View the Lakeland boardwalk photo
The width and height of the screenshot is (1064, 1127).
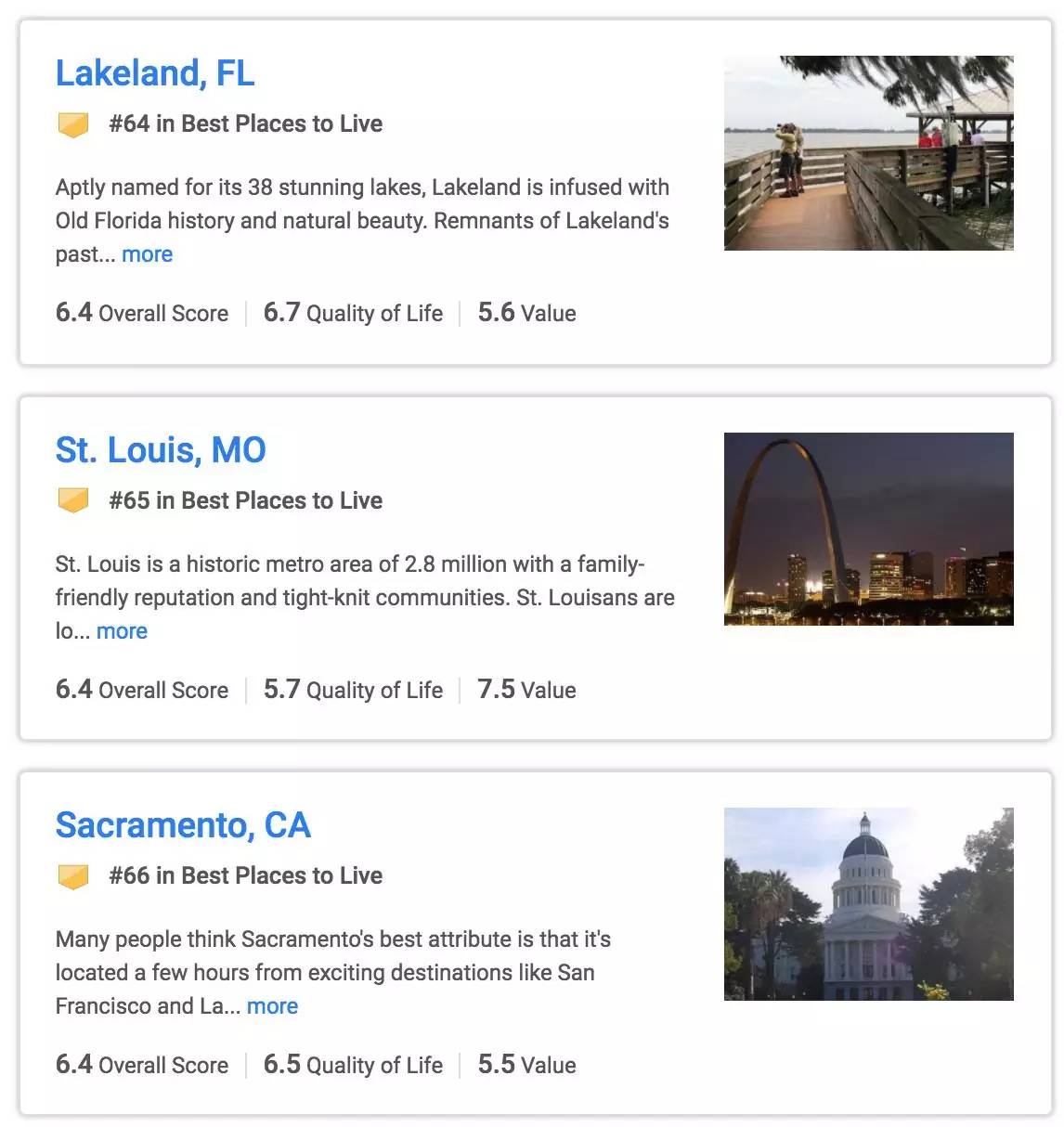[x=868, y=153]
